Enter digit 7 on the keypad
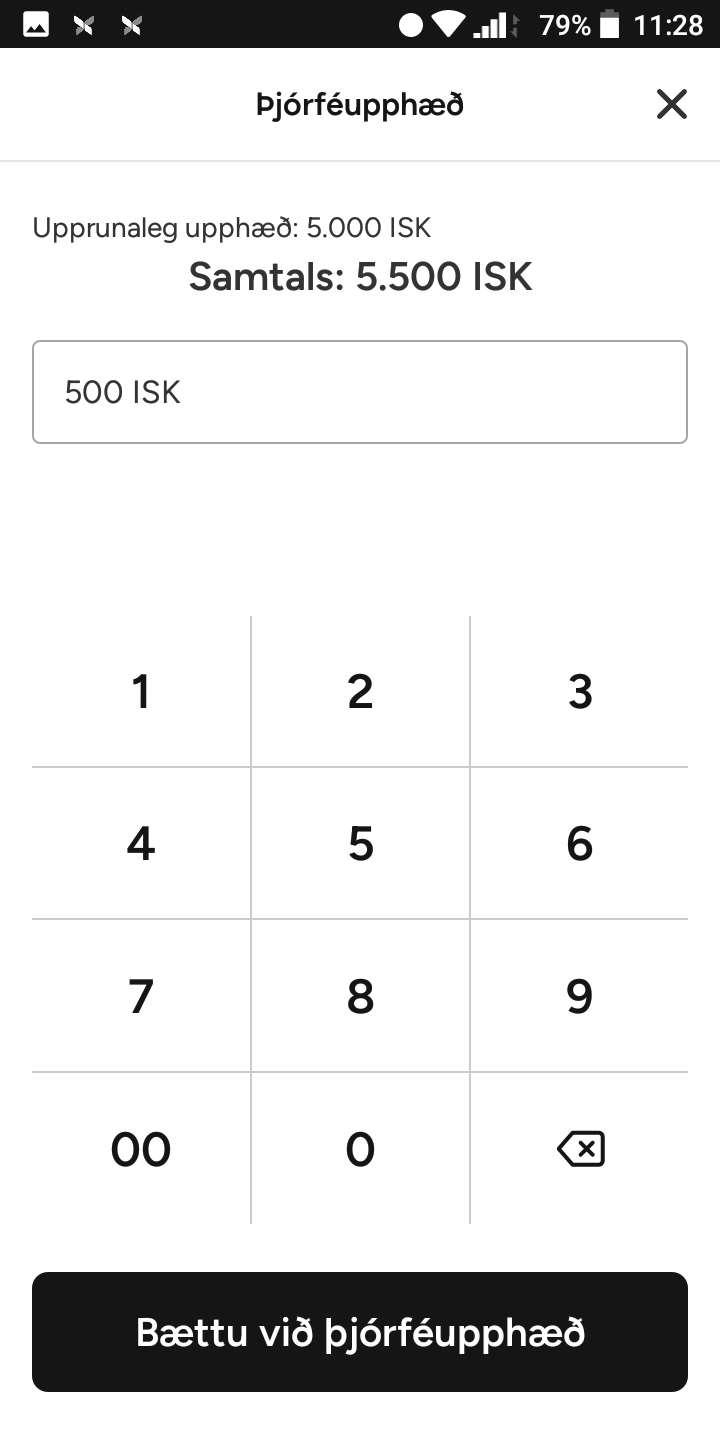 [x=141, y=996]
